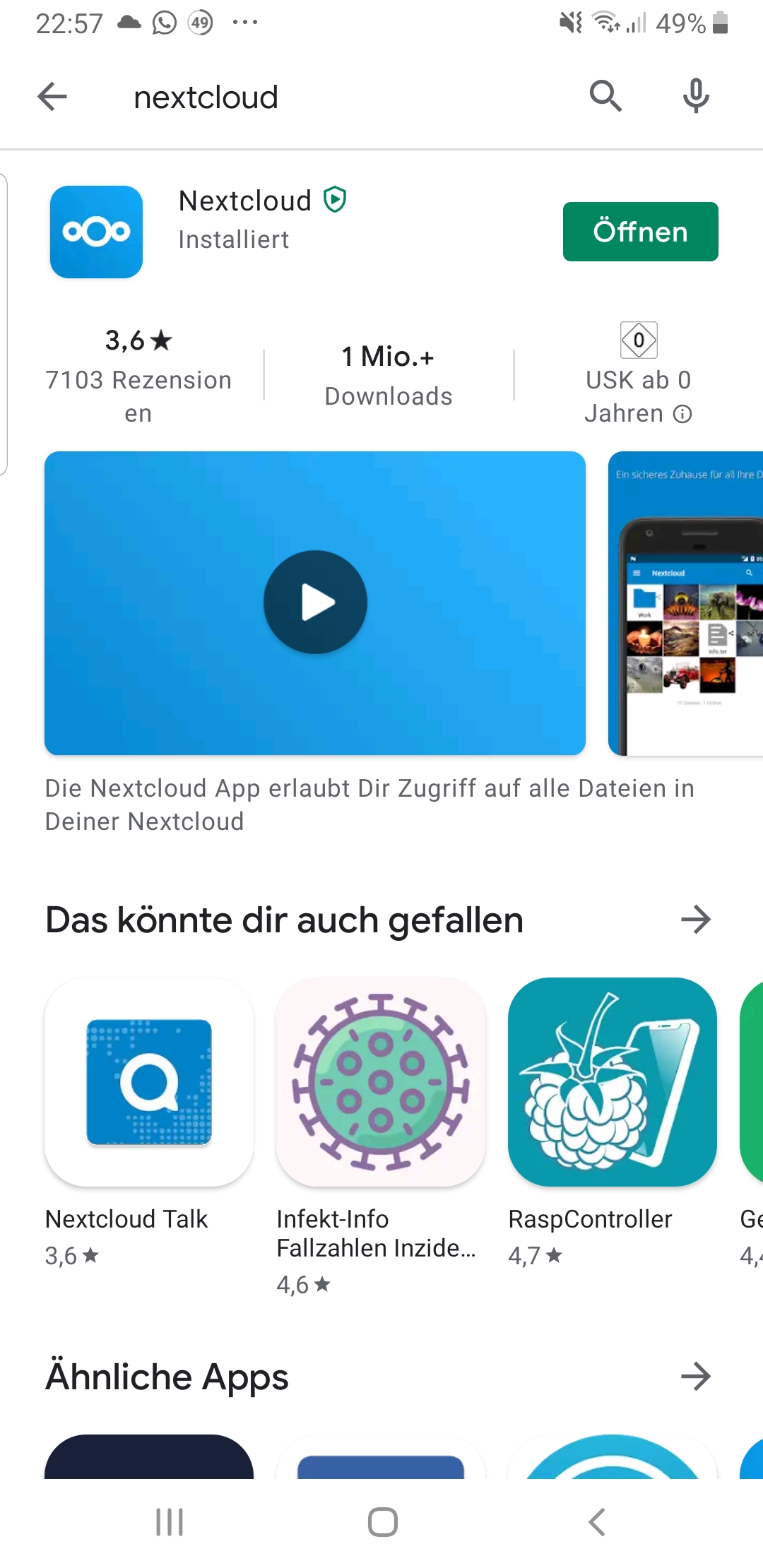Open recent apps from navigation bar
This screenshot has width=763, height=1568.
click(170, 1522)
